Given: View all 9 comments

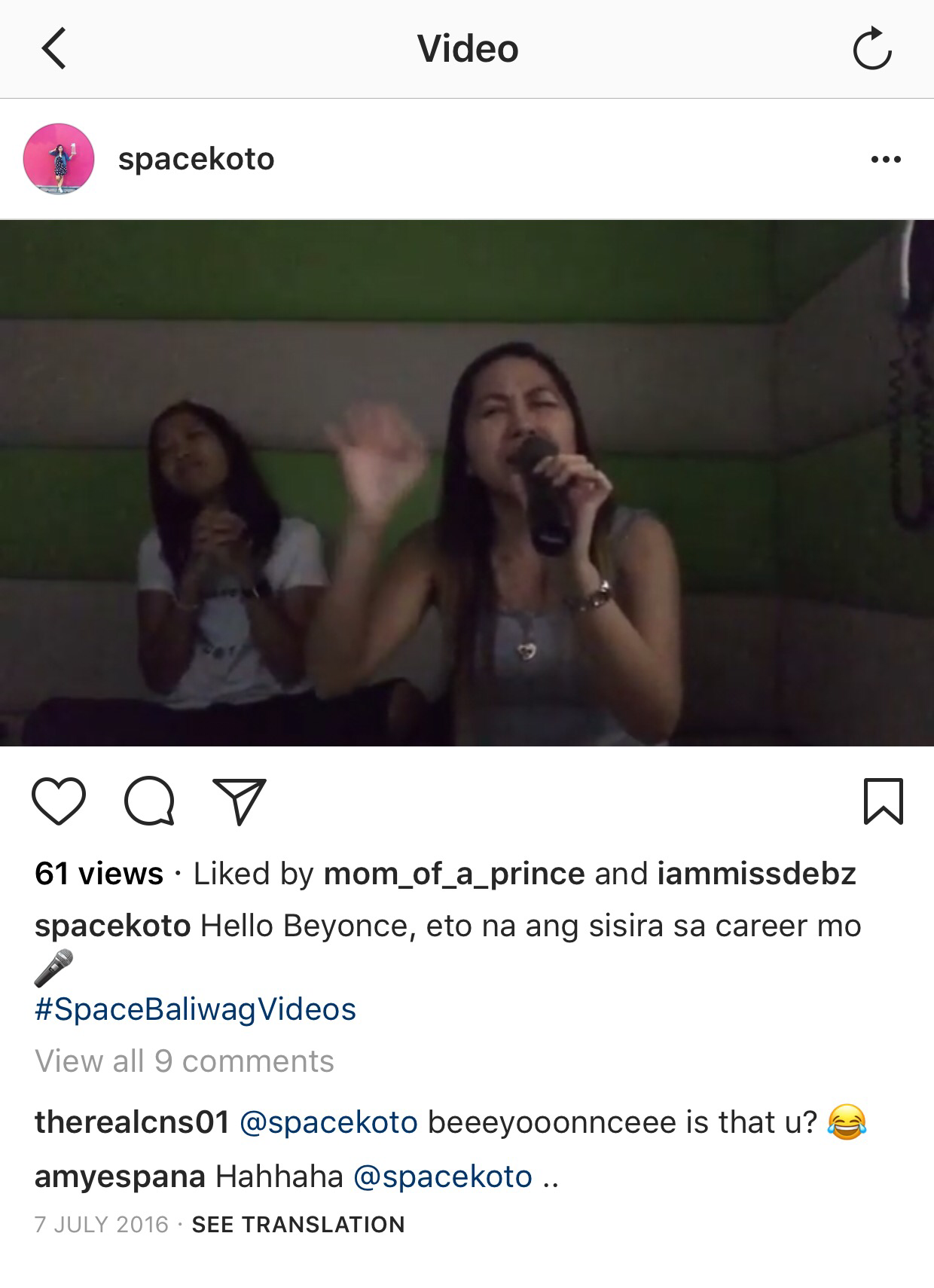Looking at the screenshot, I should (x=185, y=1061).
